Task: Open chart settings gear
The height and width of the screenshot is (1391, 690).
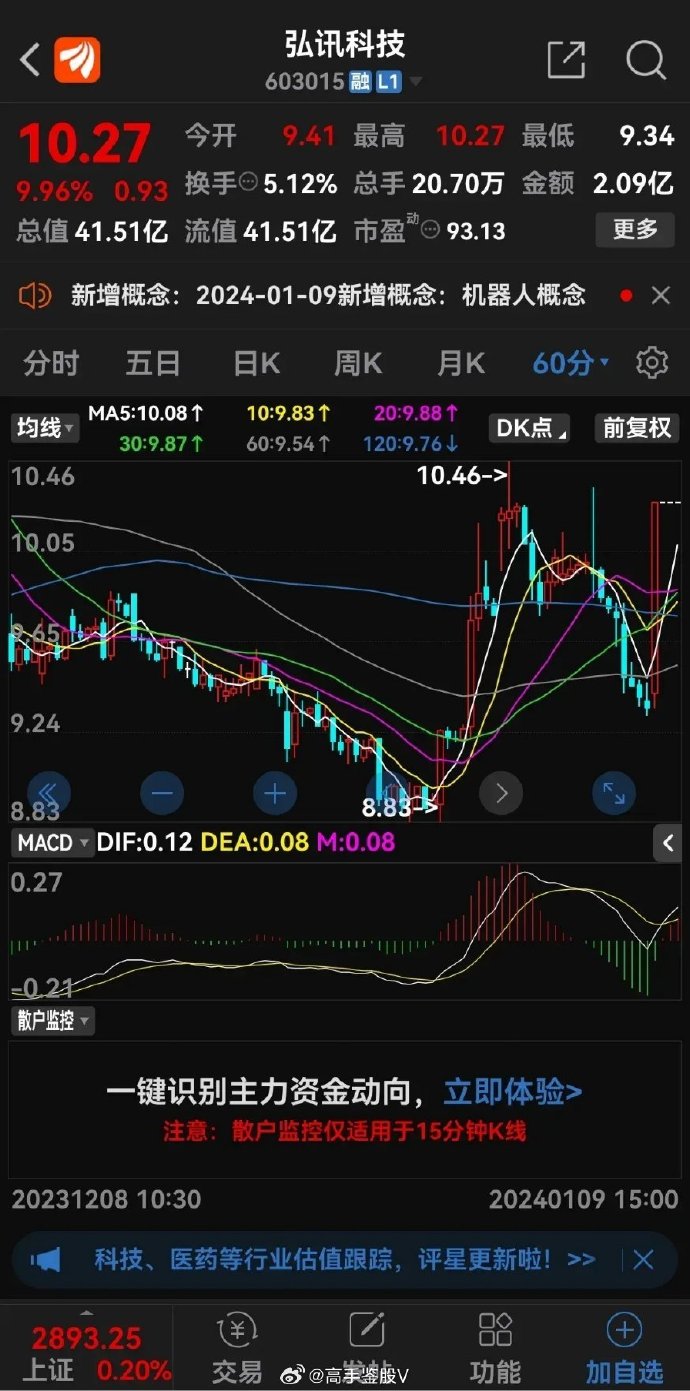Action: (652, 362)
